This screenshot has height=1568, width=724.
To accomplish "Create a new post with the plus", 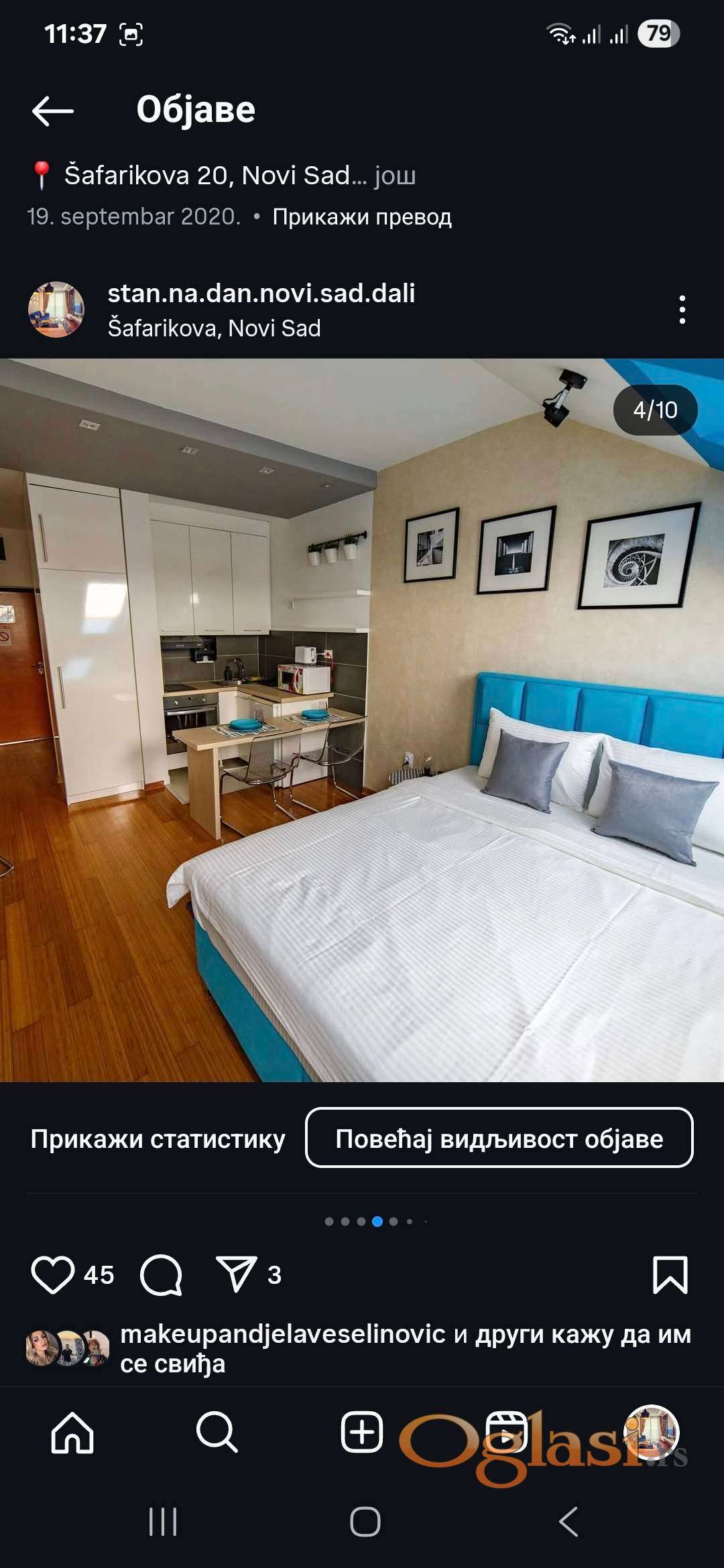I will (x=362, y=1433).
